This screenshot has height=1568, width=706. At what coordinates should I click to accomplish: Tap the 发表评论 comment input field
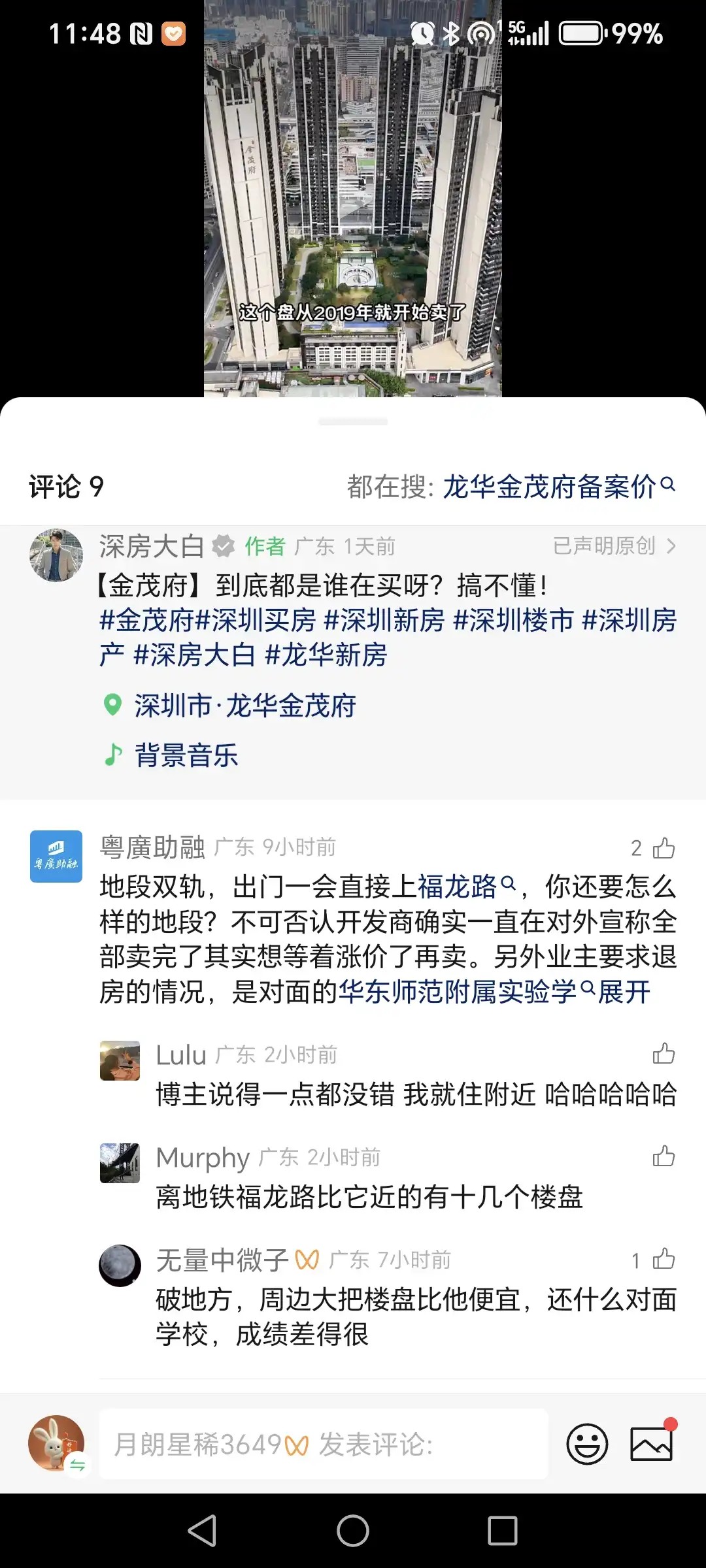[x=324, y=1444]
